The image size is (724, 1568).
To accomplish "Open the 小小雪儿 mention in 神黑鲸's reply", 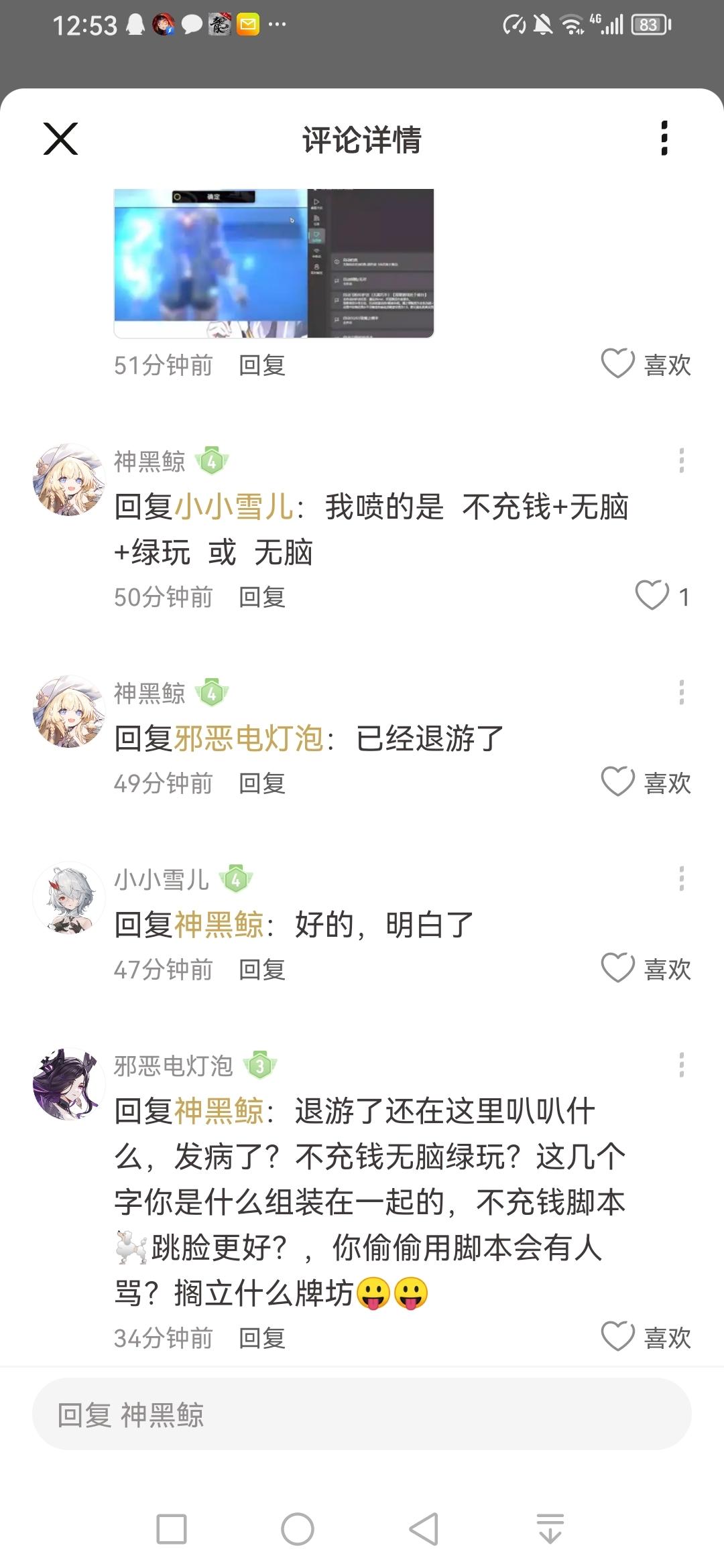I will (x=234, y=507).
